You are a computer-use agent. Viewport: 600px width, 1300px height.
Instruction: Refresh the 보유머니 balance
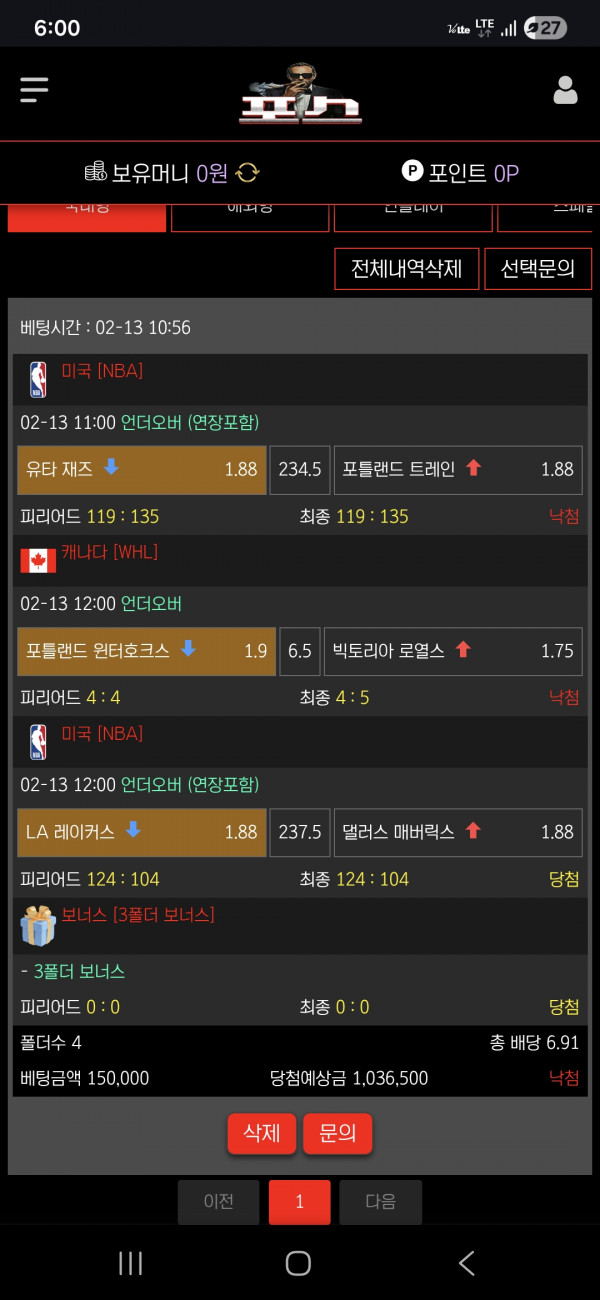pos(247,173)
